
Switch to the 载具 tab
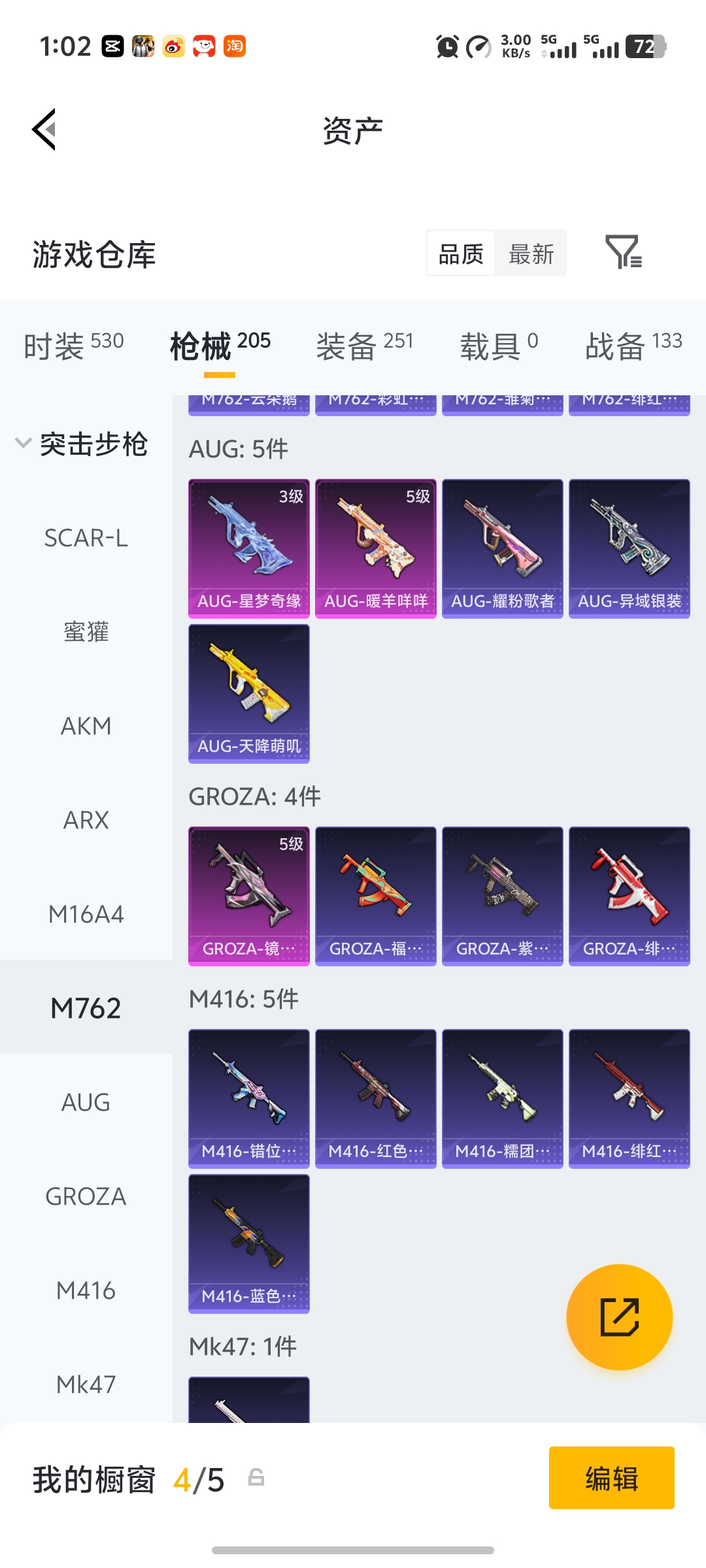(x=499, y=345)
